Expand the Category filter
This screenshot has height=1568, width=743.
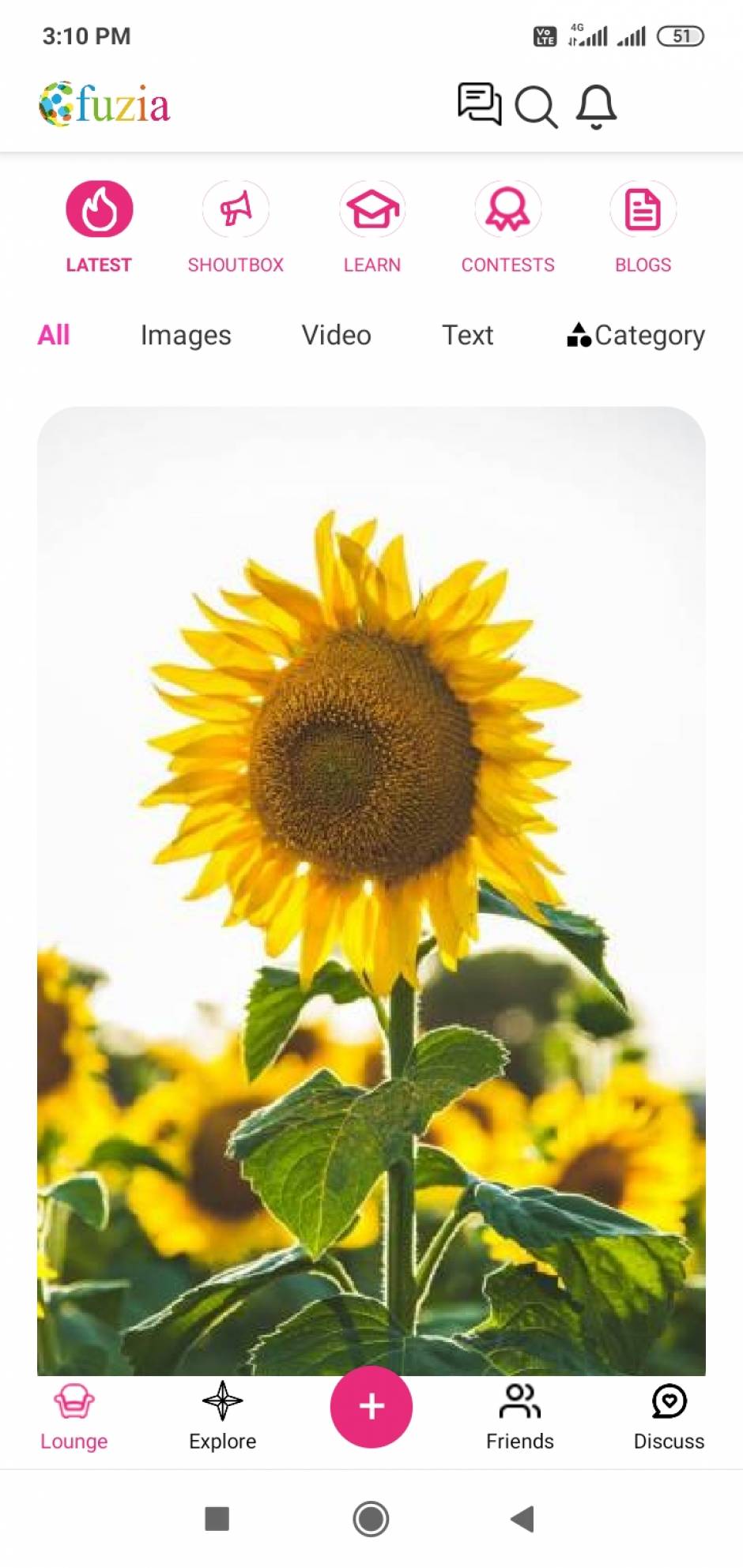point(636,335)
